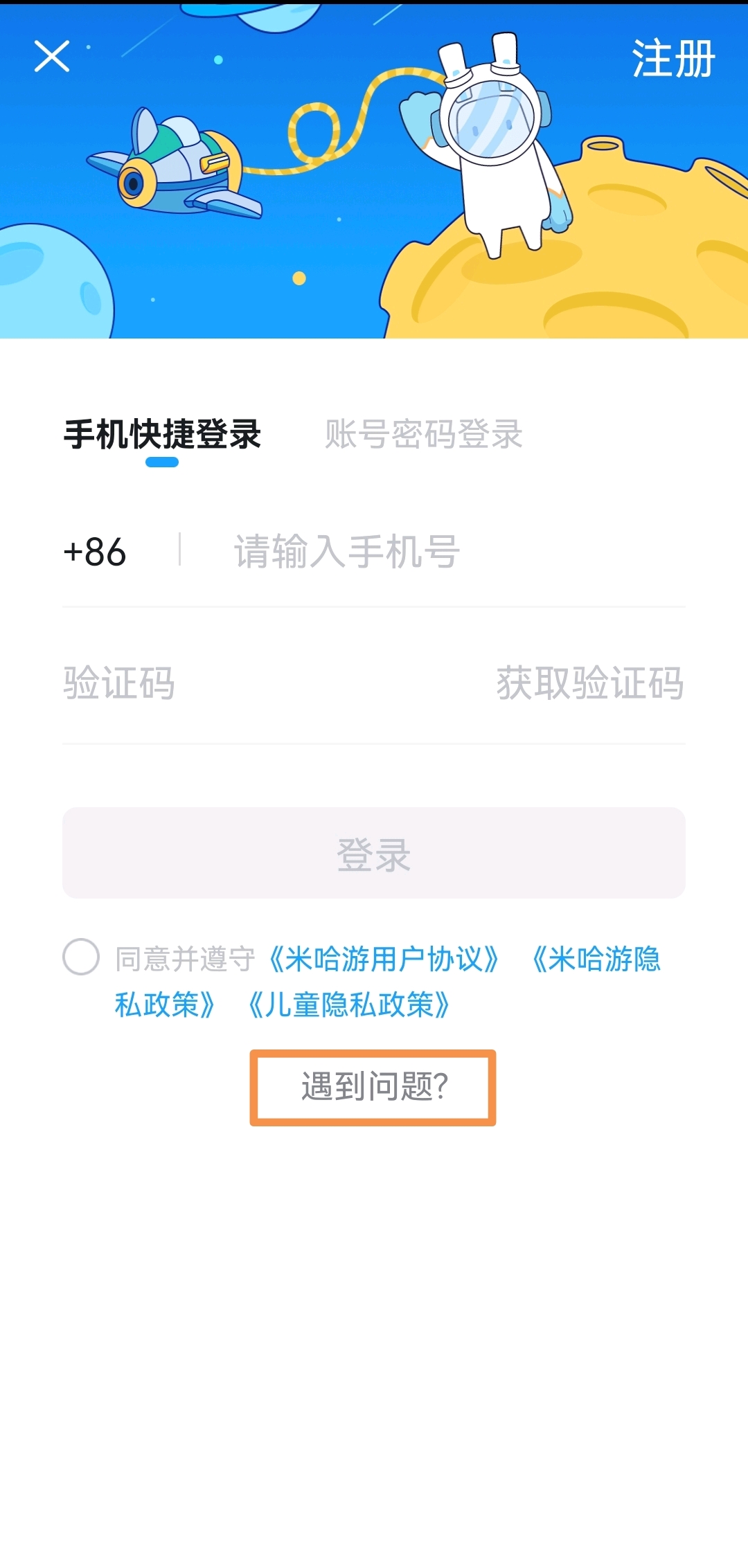This screenshot has height=1568, width=748.
Task: Click the X icon at top left
Action: click(x=52, y=55)
